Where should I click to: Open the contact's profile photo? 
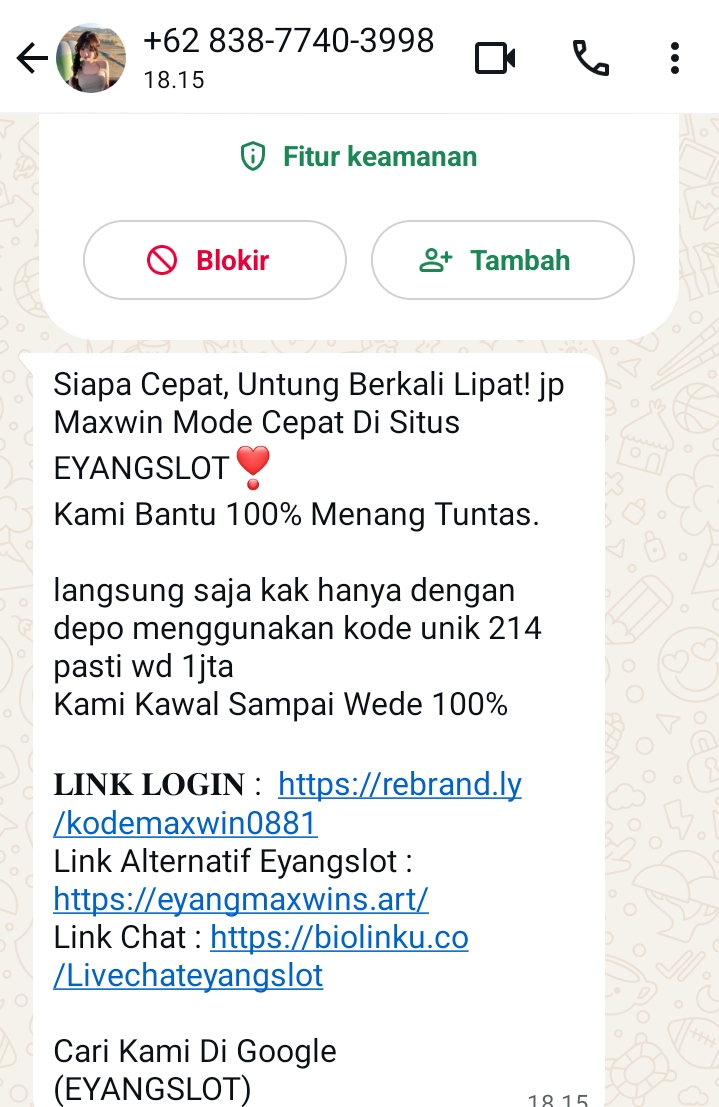pos(92,59)
